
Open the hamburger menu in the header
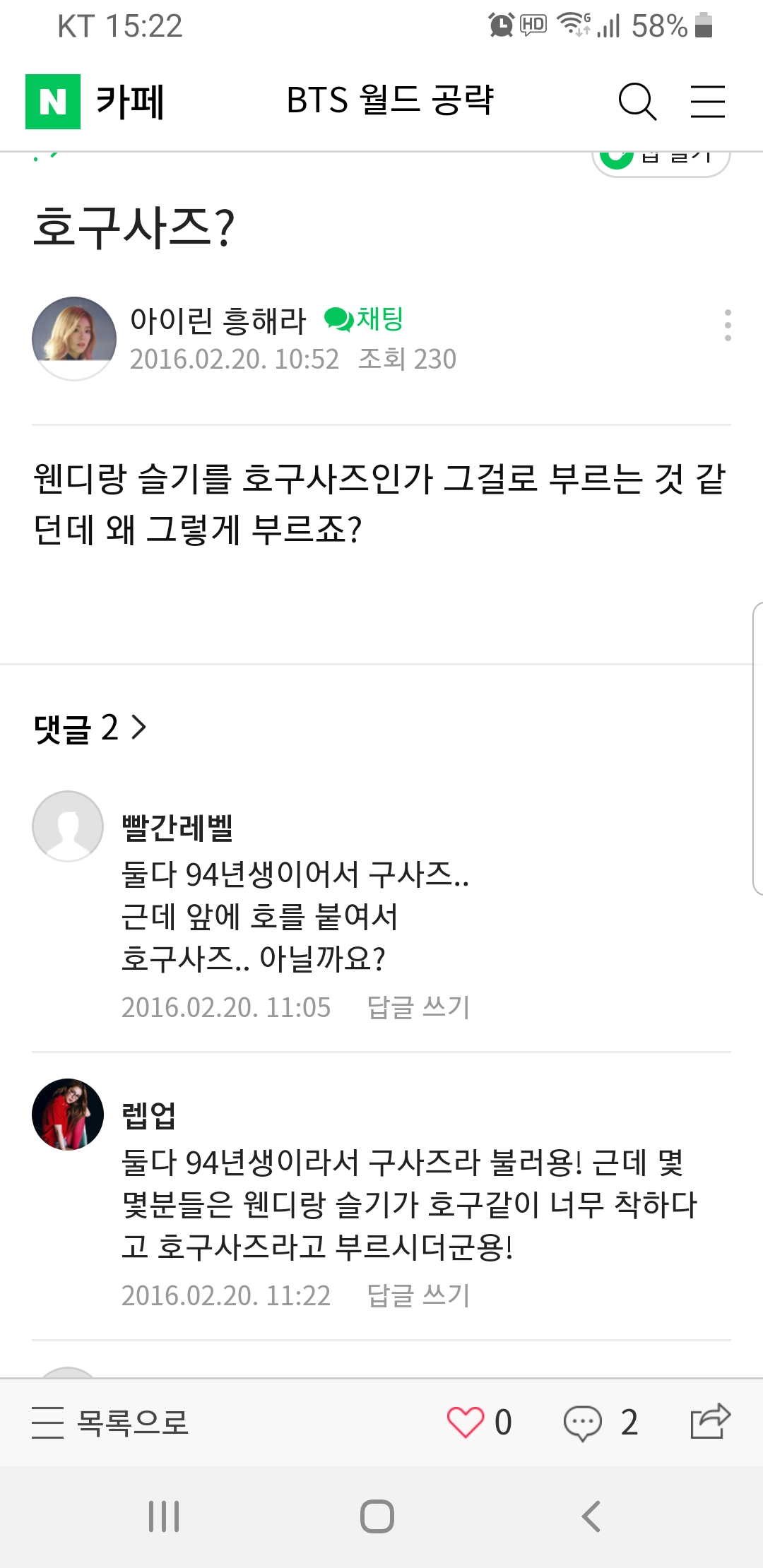coord(707,102)
